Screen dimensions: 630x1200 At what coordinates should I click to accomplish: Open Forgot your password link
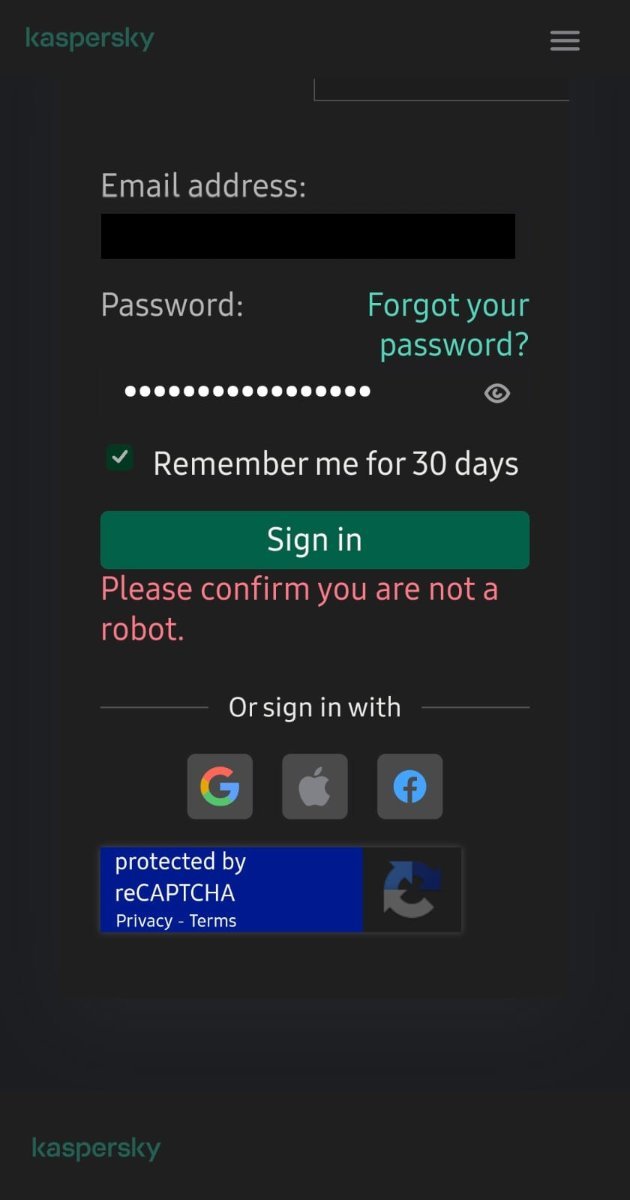(449, 325)
